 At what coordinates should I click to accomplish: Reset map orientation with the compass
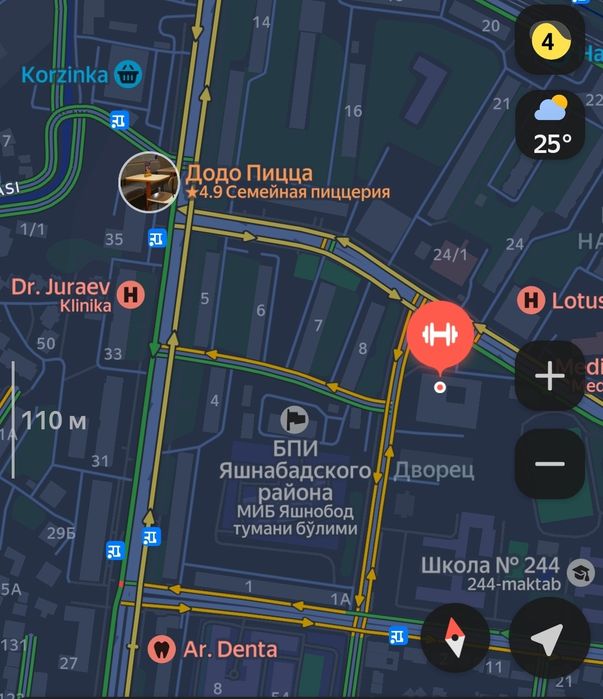point(455,638)
